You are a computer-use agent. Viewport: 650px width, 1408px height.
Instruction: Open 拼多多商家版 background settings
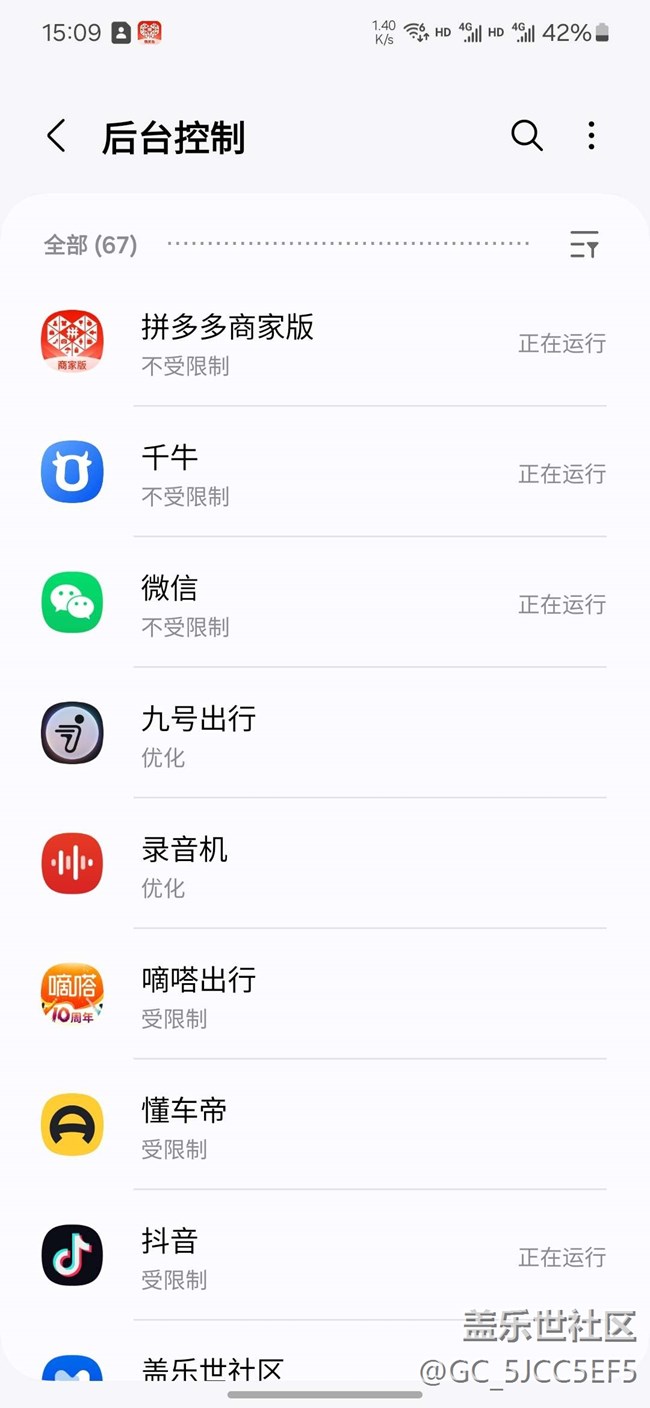click(x=324, y=343)
